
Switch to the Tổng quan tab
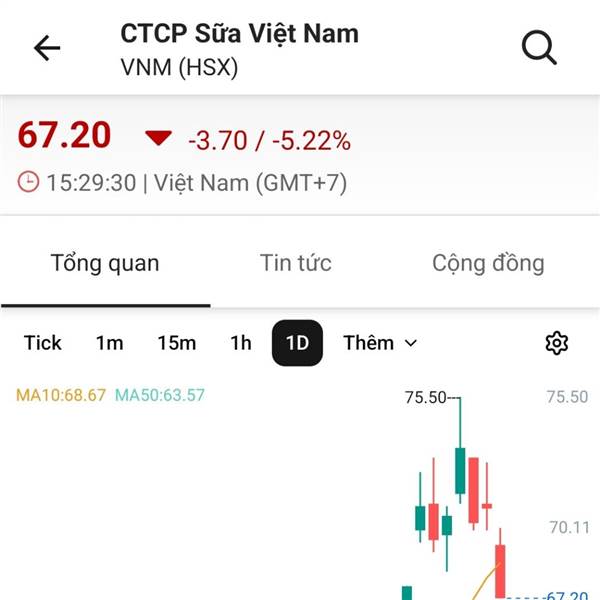click(105, 264)
